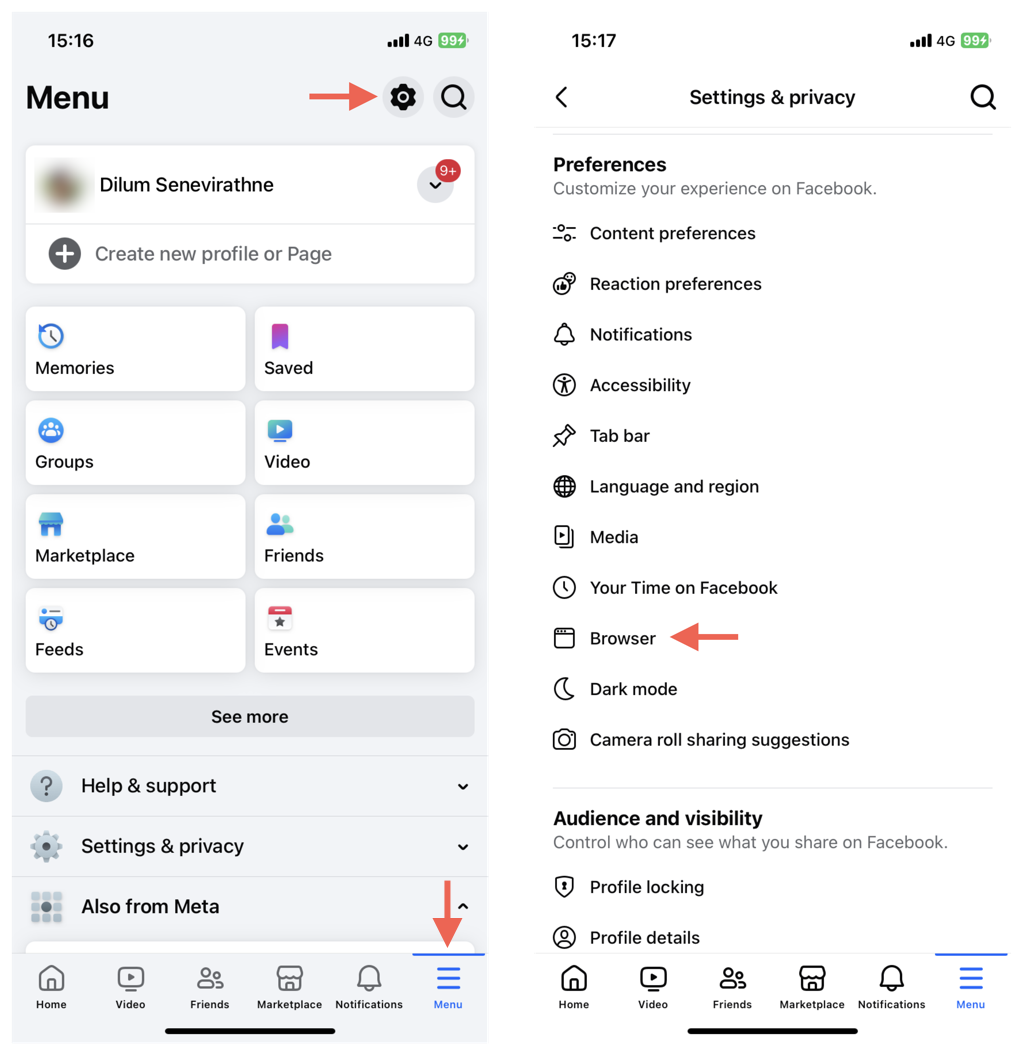Open Reaction preferences

[675, 284]
